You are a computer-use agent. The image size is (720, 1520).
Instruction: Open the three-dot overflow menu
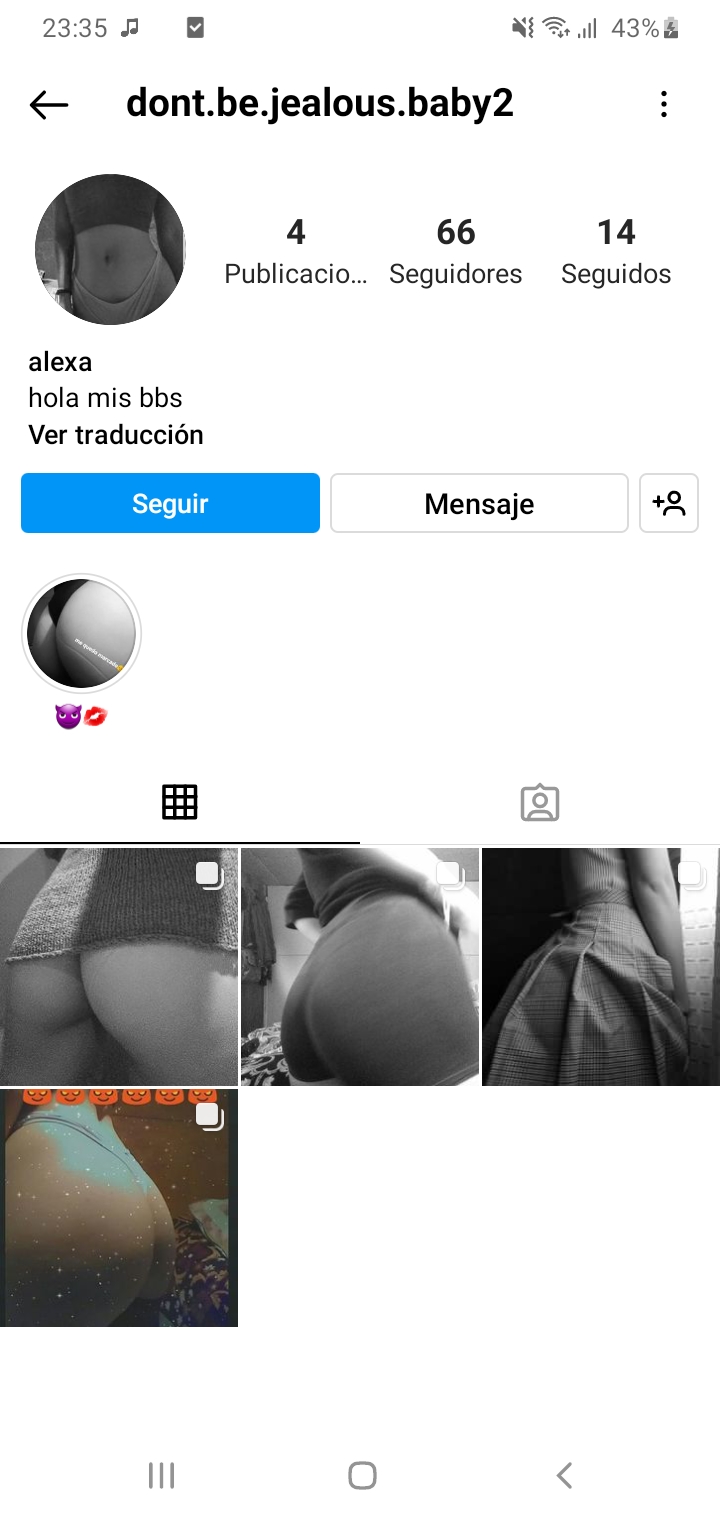(664, 104)
